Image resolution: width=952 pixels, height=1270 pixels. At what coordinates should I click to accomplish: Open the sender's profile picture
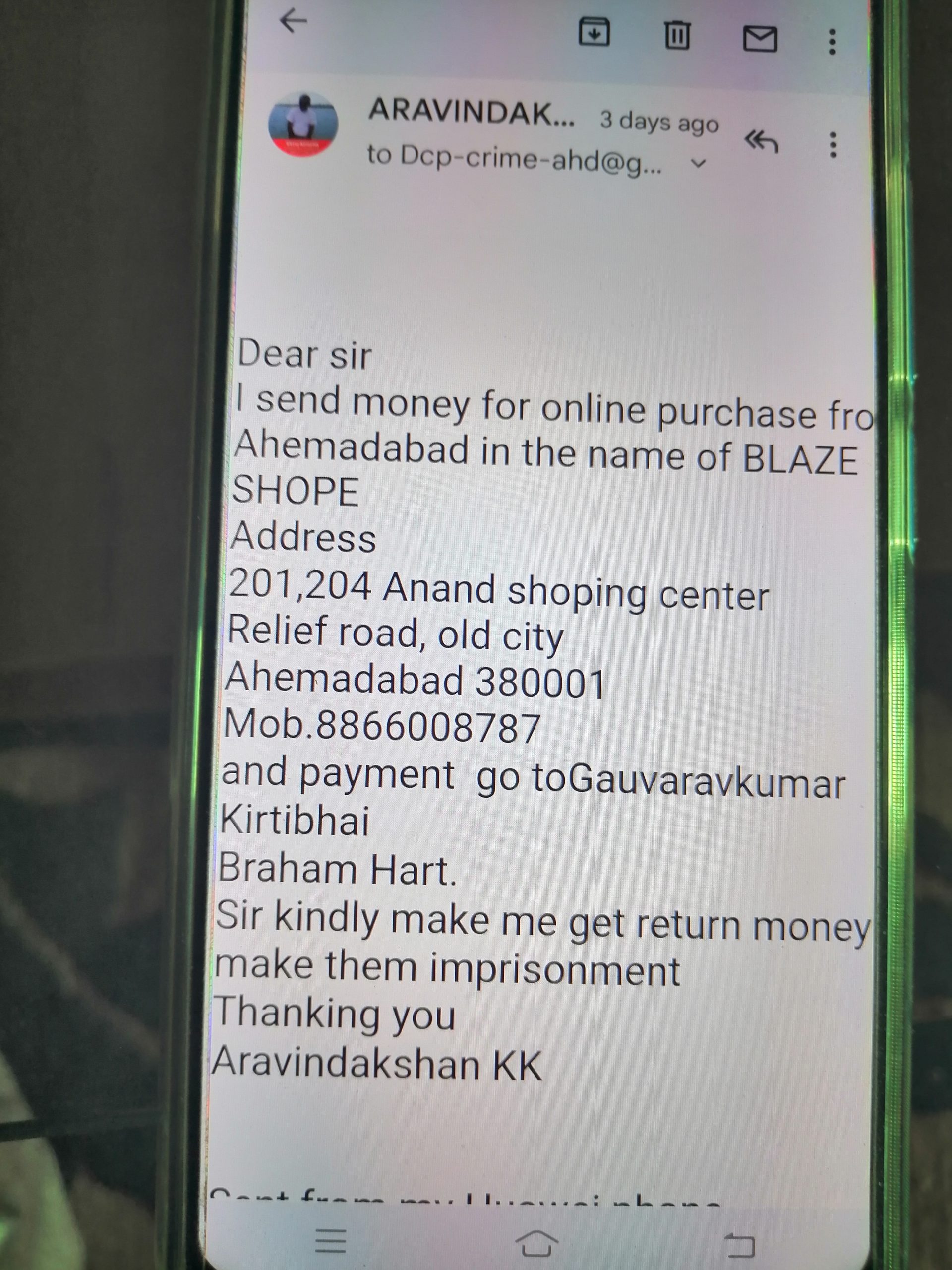(303, 125)
